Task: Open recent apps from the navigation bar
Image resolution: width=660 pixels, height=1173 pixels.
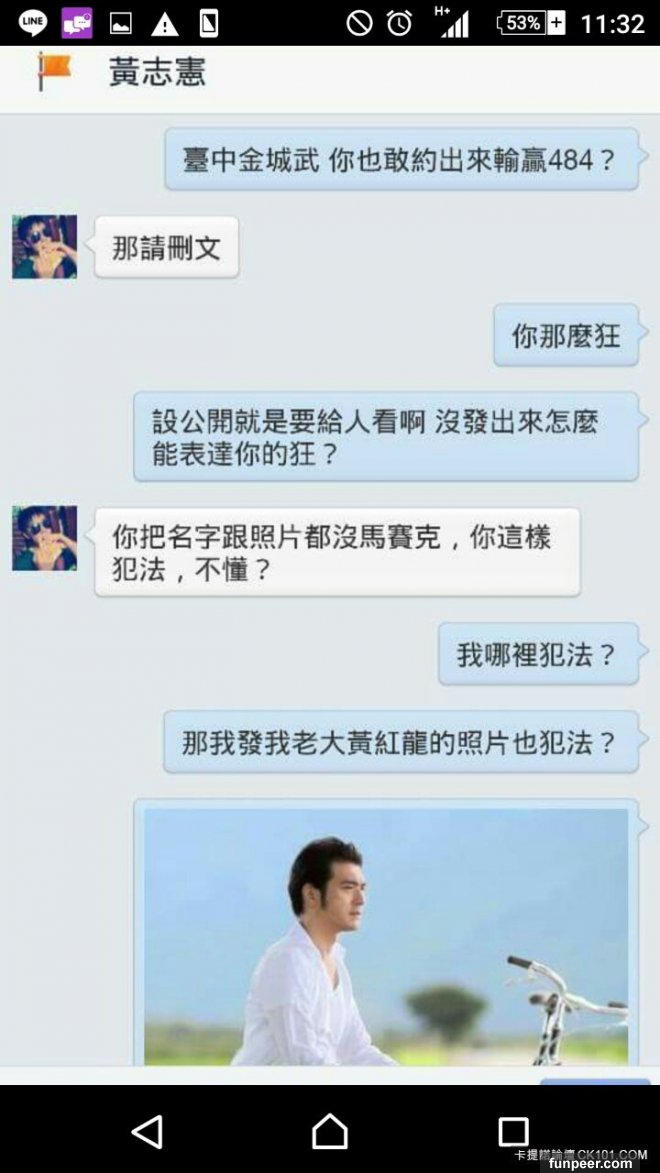Action: point(513,1131)
